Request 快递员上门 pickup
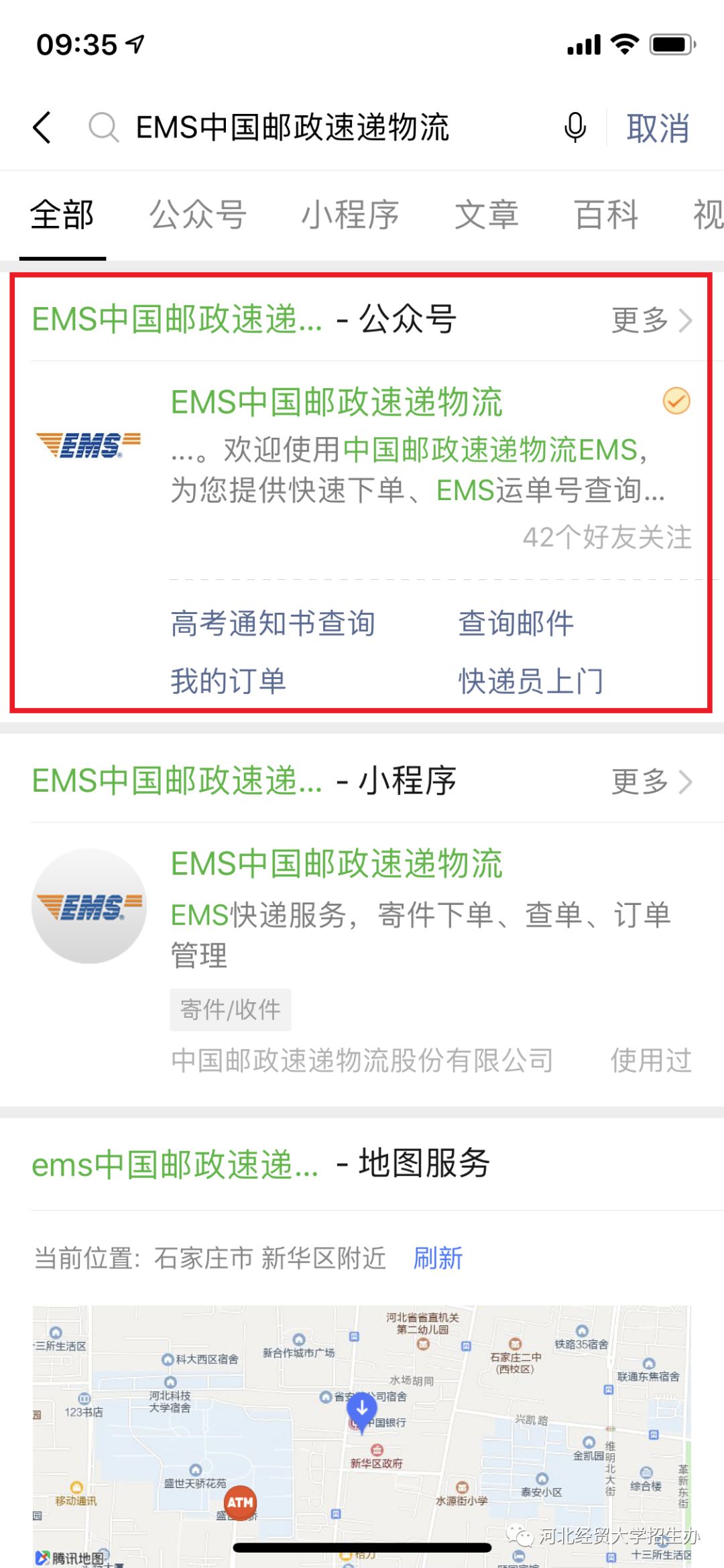 point(531,681)
